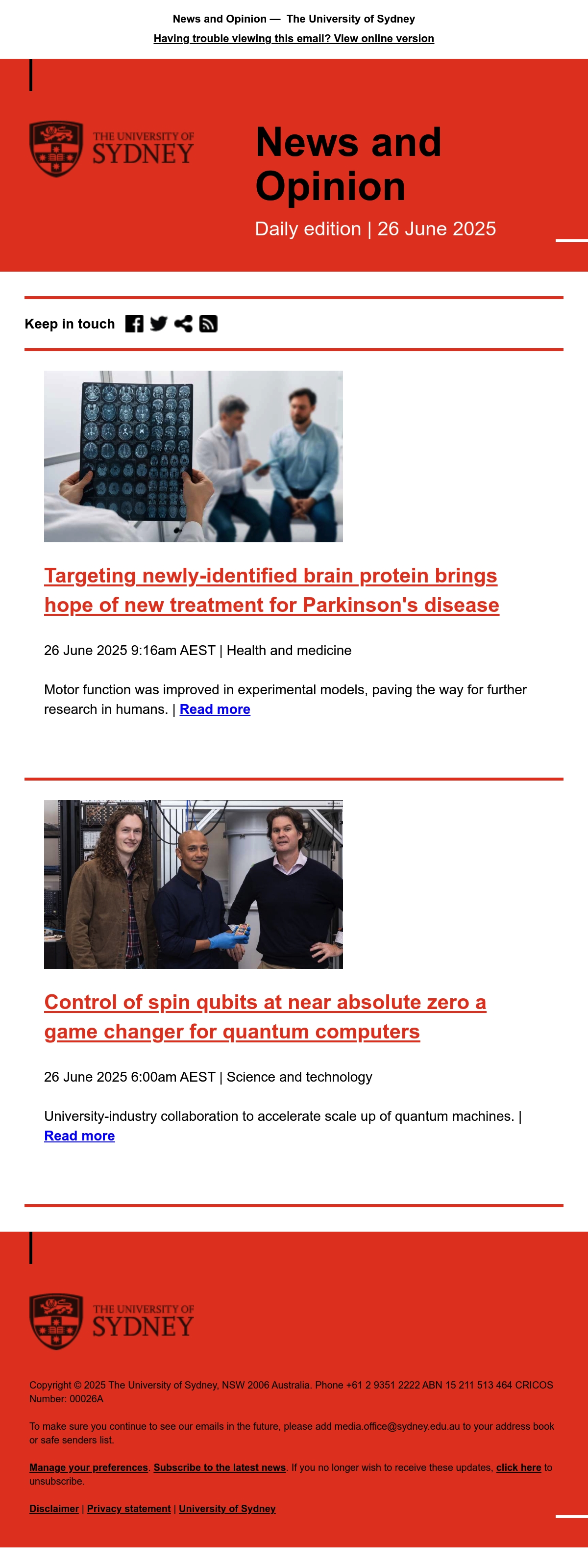Open the RSS feed icon
The image size is (588, 1568).
coord(209,324)
